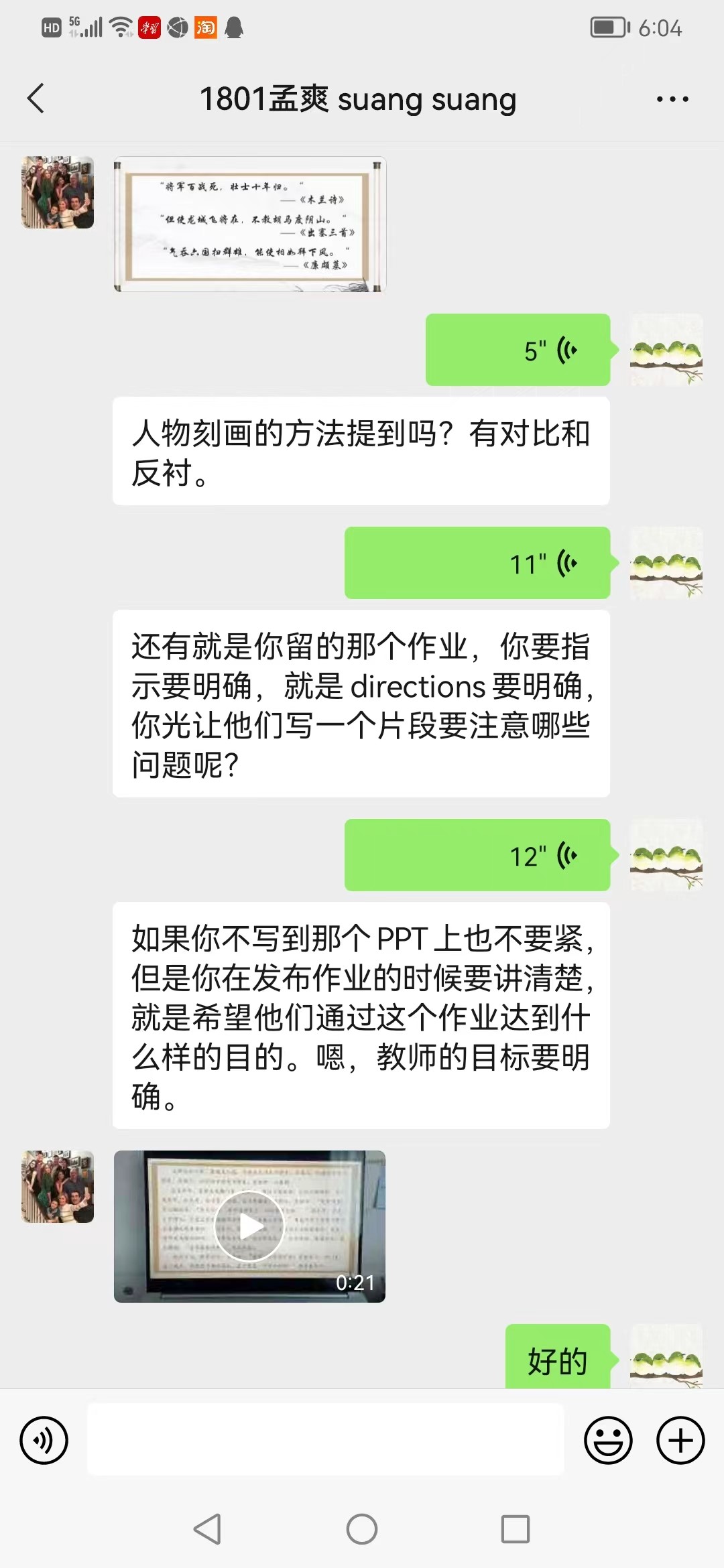This screenshot has width=724, height=1568.
Task: Open the plus attachments menu
Action: [x=680, y=1440]
